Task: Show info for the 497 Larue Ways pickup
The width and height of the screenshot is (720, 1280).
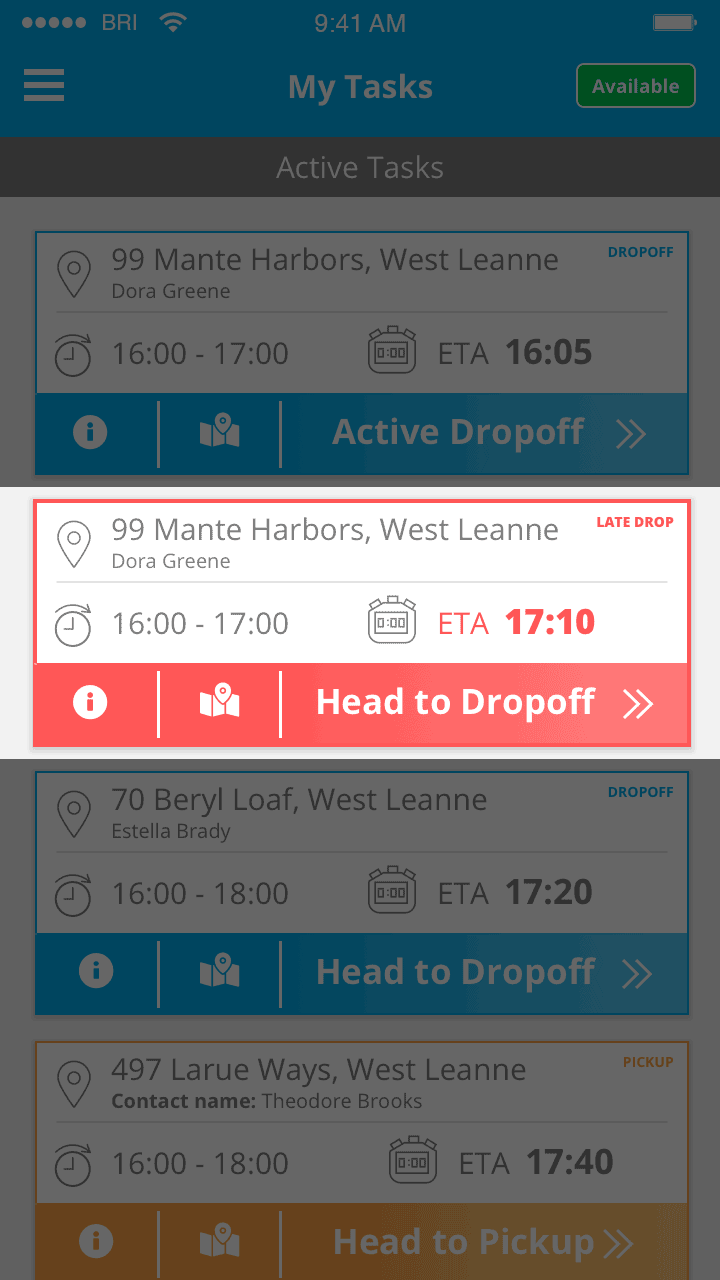Action: tap(96, 1242)
